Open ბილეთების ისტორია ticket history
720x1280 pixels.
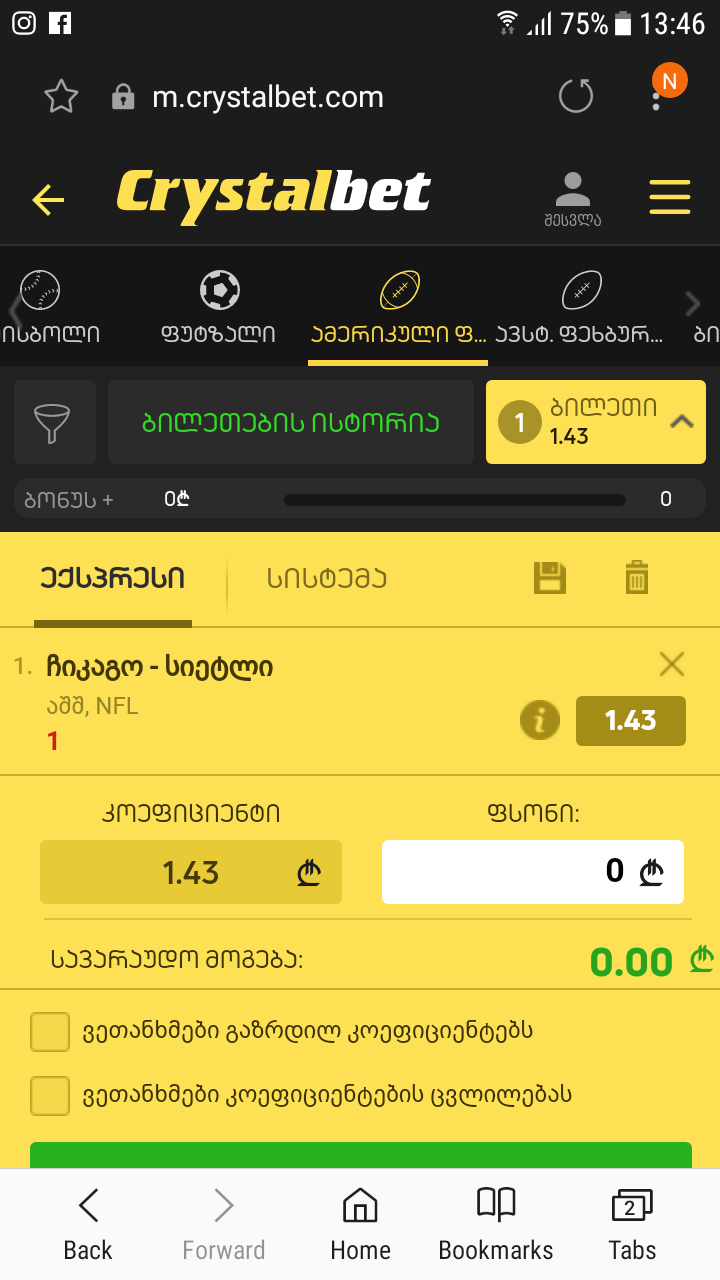tap(290, 422)
